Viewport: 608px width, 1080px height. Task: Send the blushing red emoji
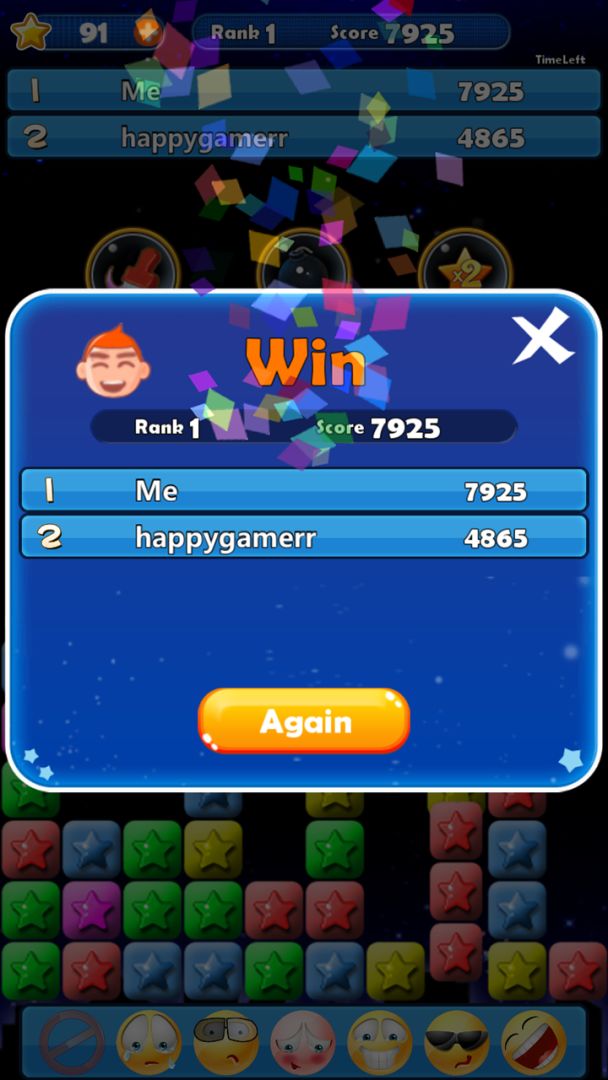point(302,1042)
